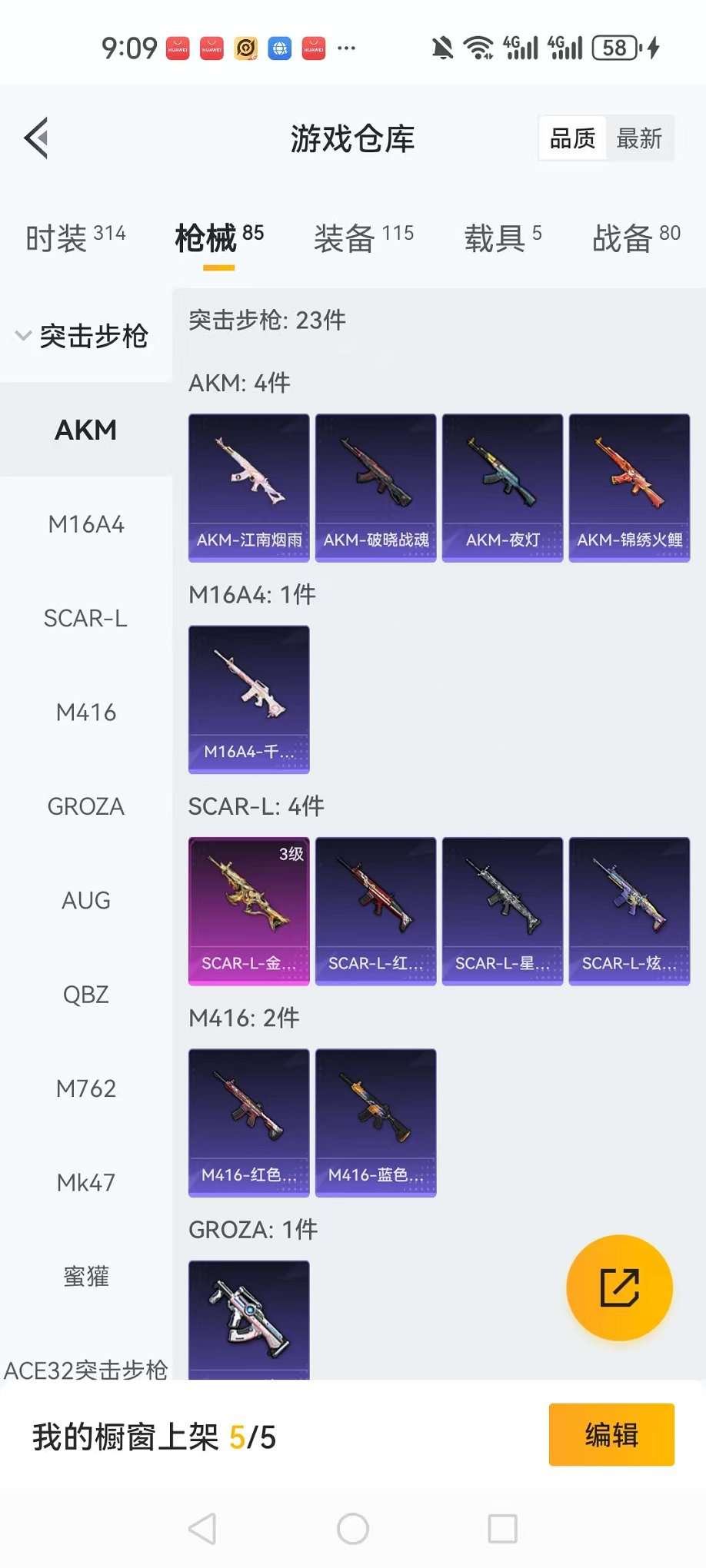Select M16A4 in the side list
This screenshot has height=1568, width=706.
click(86, 524)
